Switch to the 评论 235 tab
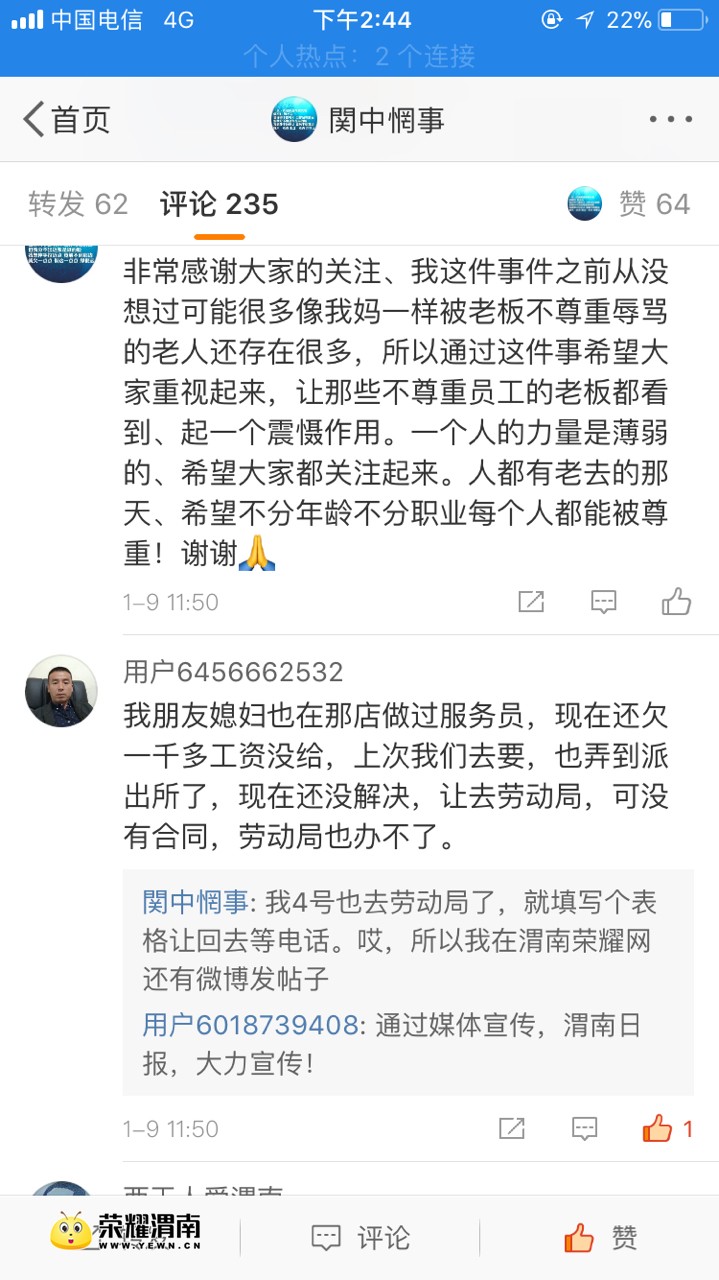Image resolution: width=719 pixels, height=1280 pixels. click(219, 204)
